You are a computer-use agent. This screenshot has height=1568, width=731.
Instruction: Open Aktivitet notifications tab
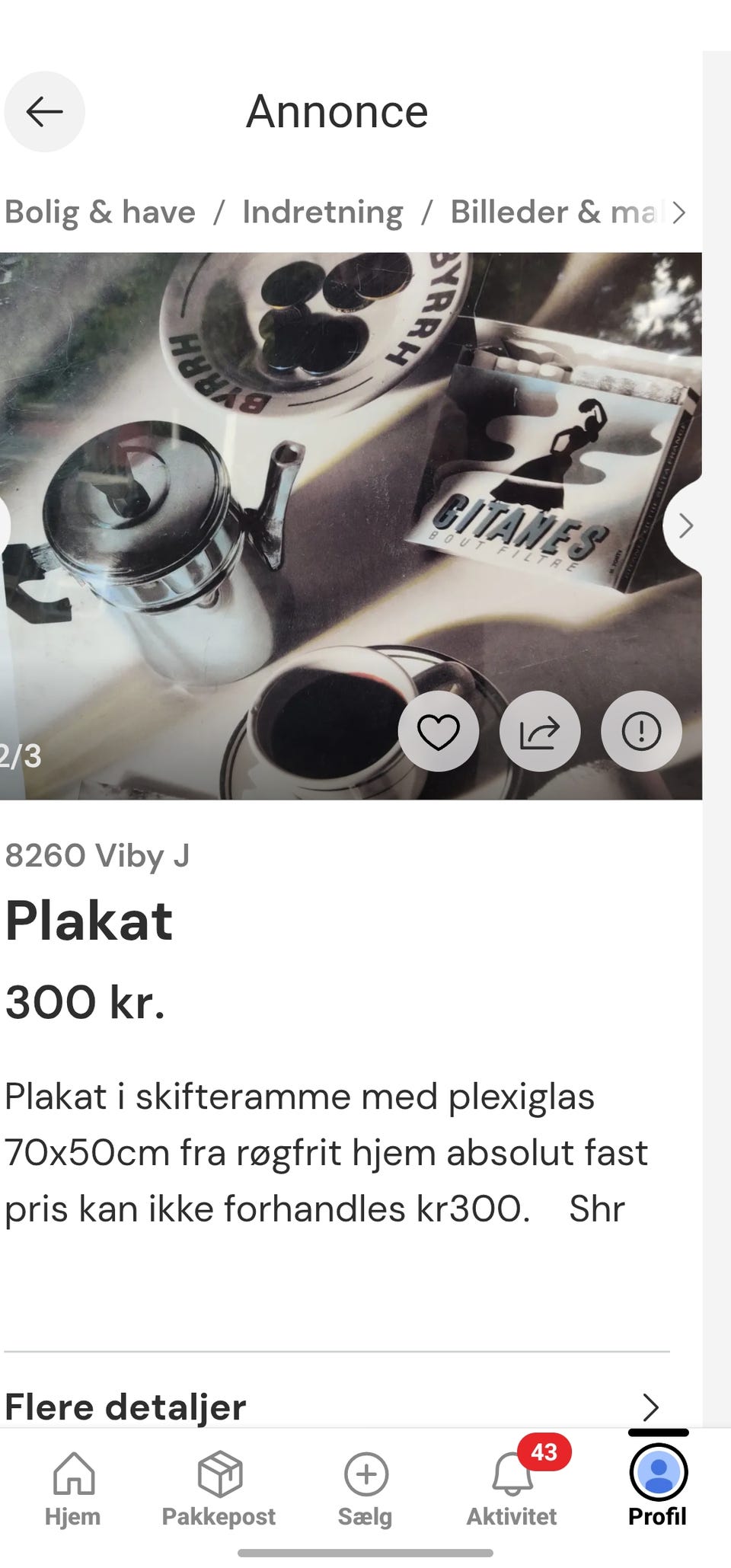pos(512,1489)
